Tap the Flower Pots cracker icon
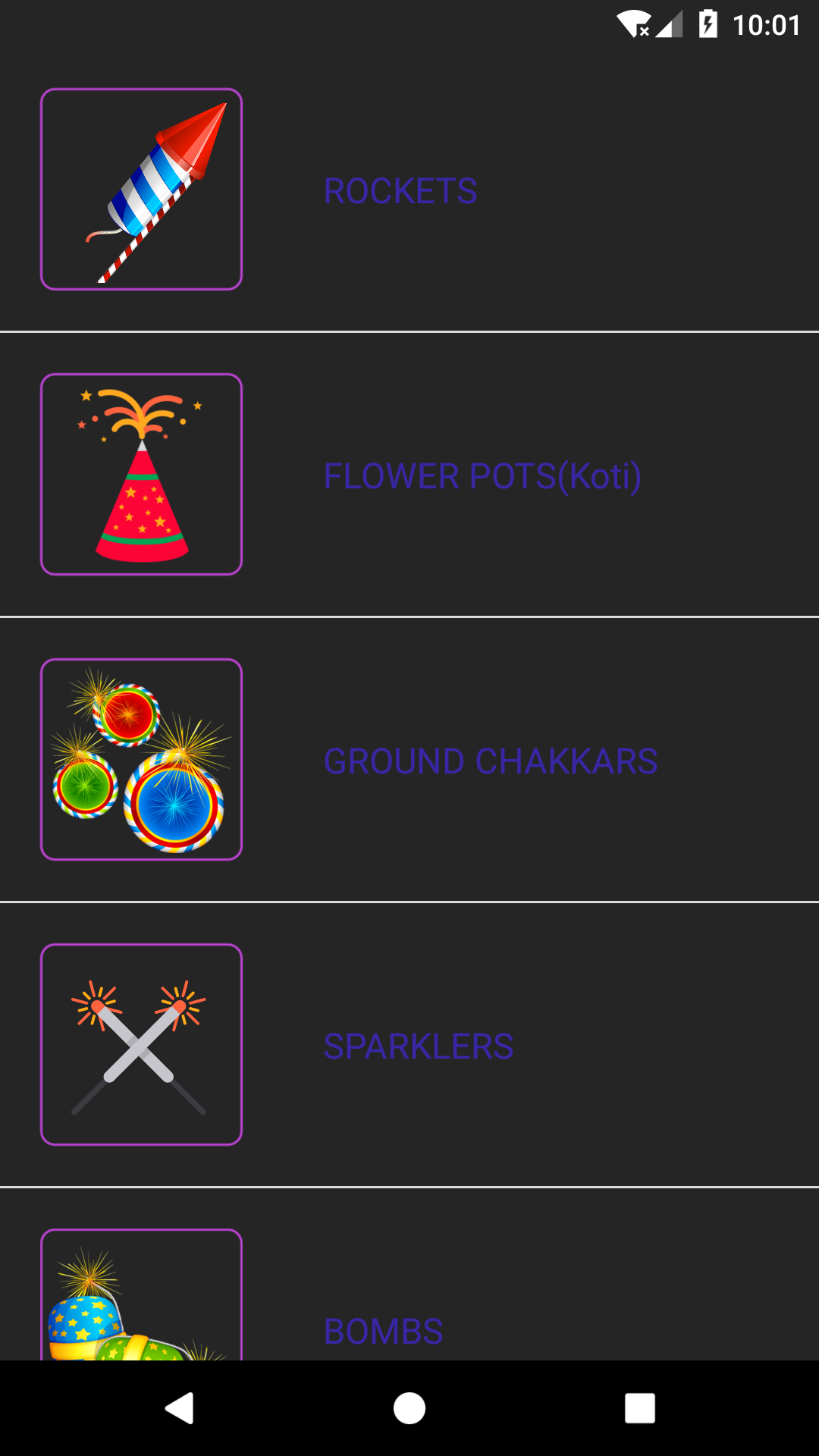The image size is (819, 1456). click(x=141, y=473)
